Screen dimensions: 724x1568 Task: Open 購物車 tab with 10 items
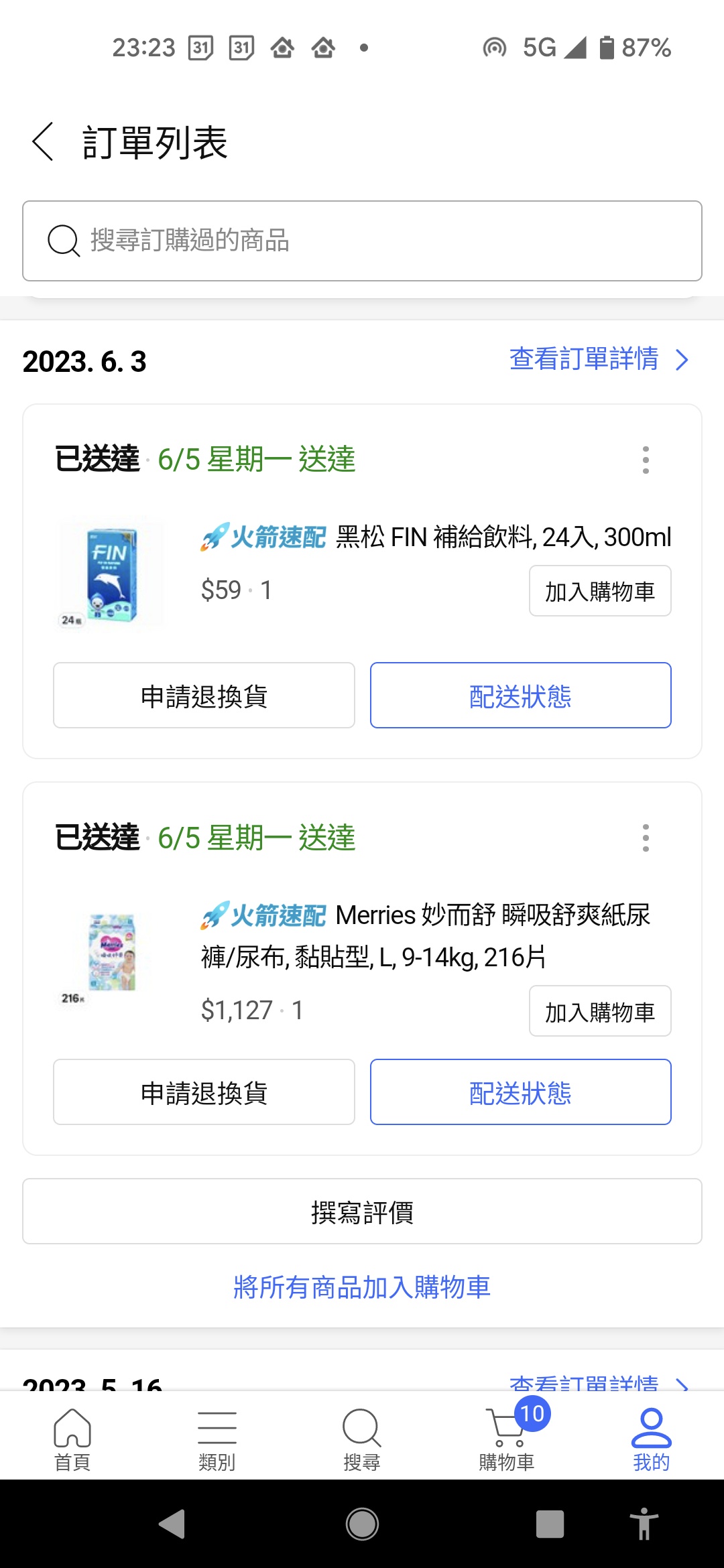tap(507, 1438)
